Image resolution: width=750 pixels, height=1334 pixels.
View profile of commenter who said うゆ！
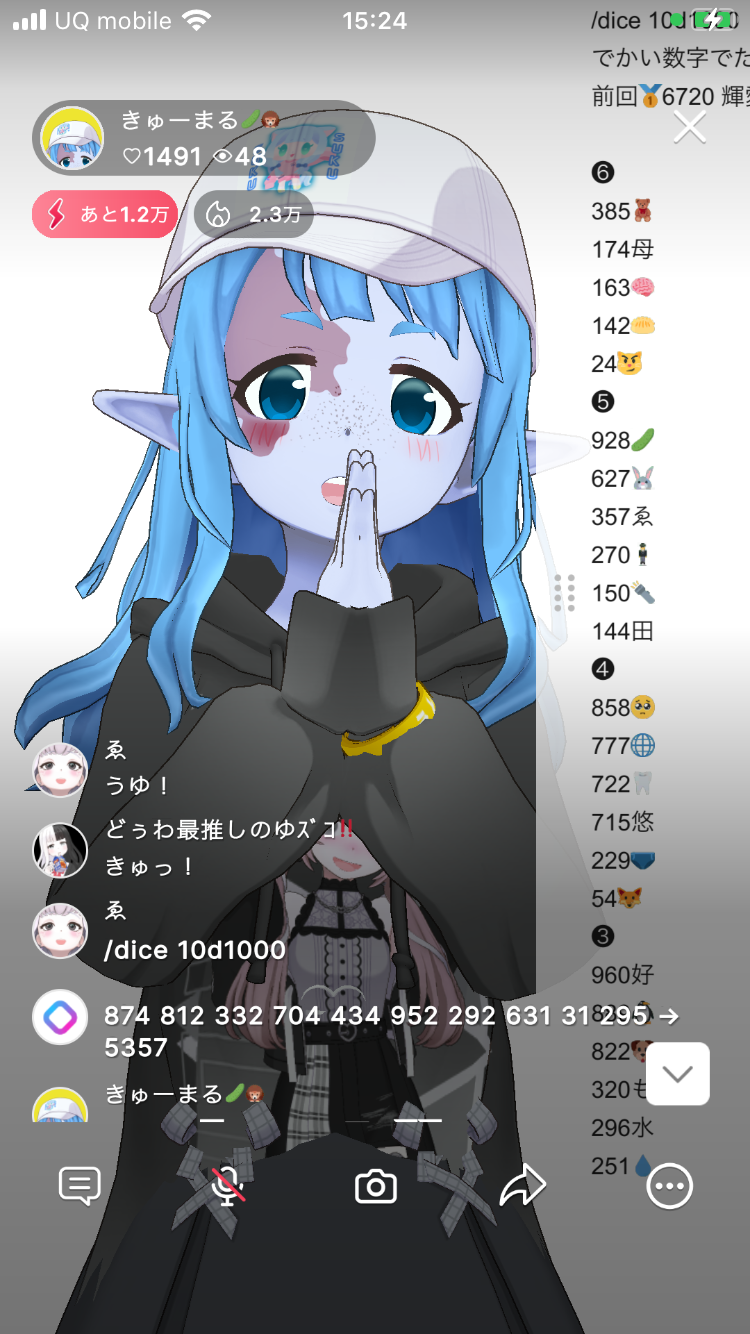click(x=60, y=768)
